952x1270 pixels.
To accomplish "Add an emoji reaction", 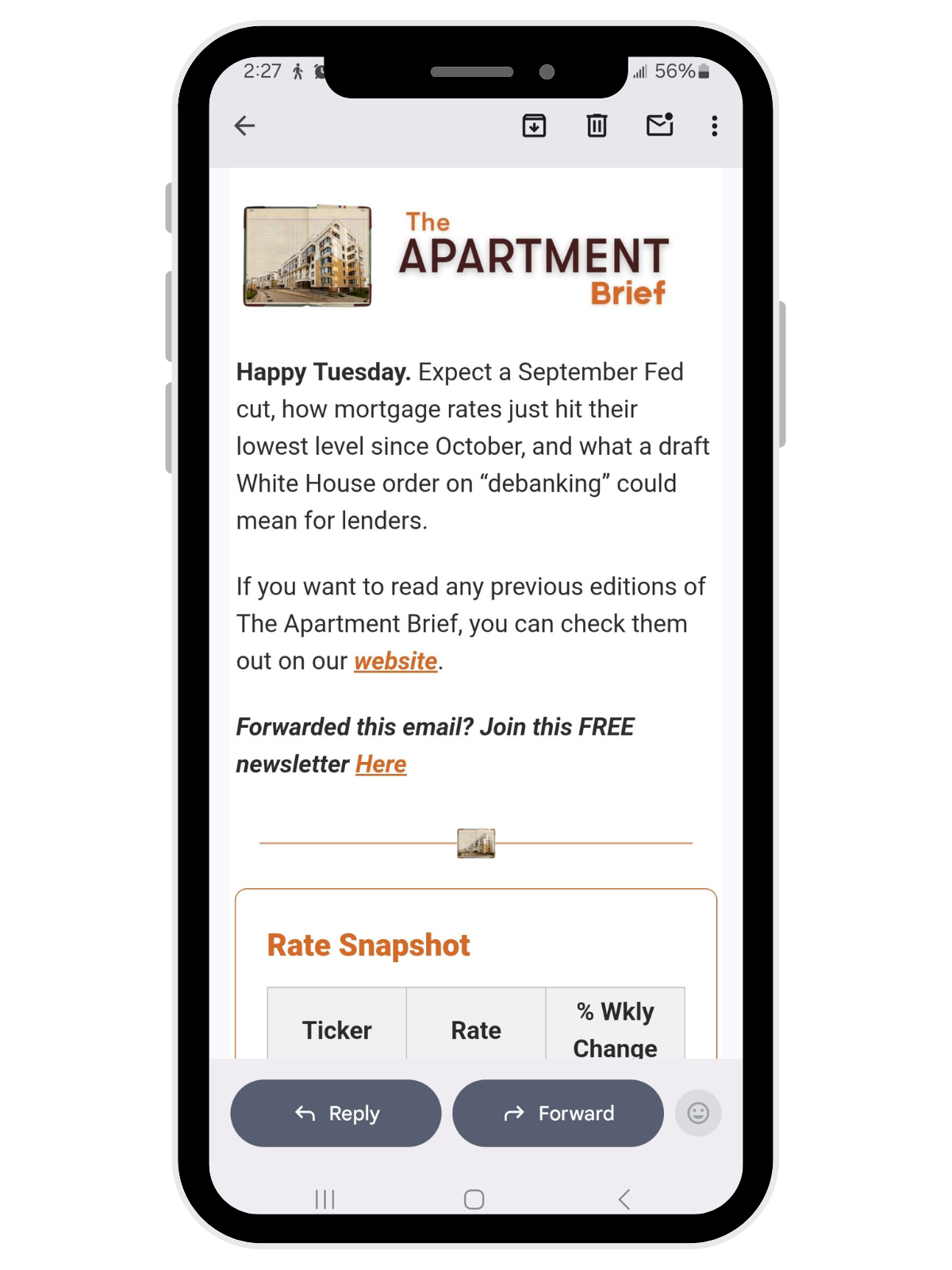I will 698,1113.
